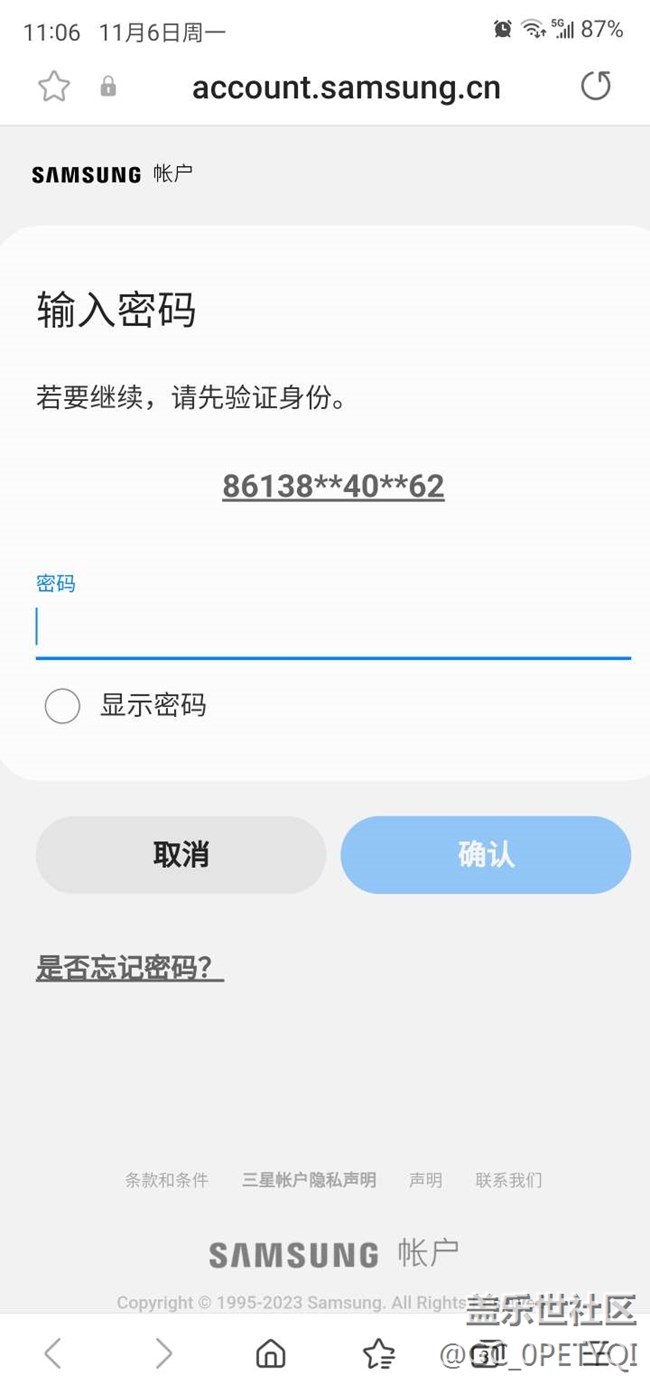Go forward in browser toolbar
This screenshot has width=650, height=1394.
[x=163, y=1354]
